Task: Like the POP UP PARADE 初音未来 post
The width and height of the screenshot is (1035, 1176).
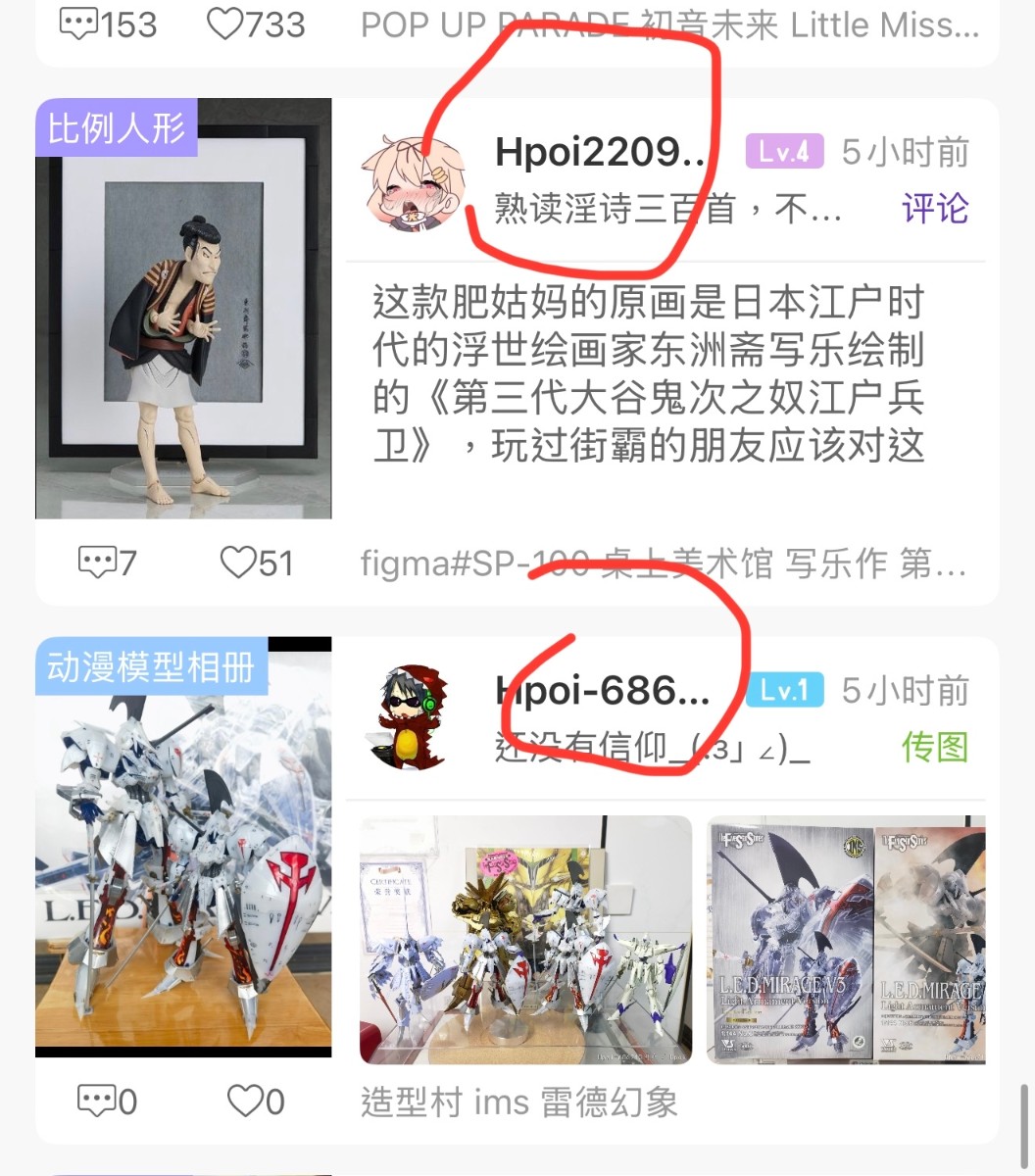Action: [256, 24]
